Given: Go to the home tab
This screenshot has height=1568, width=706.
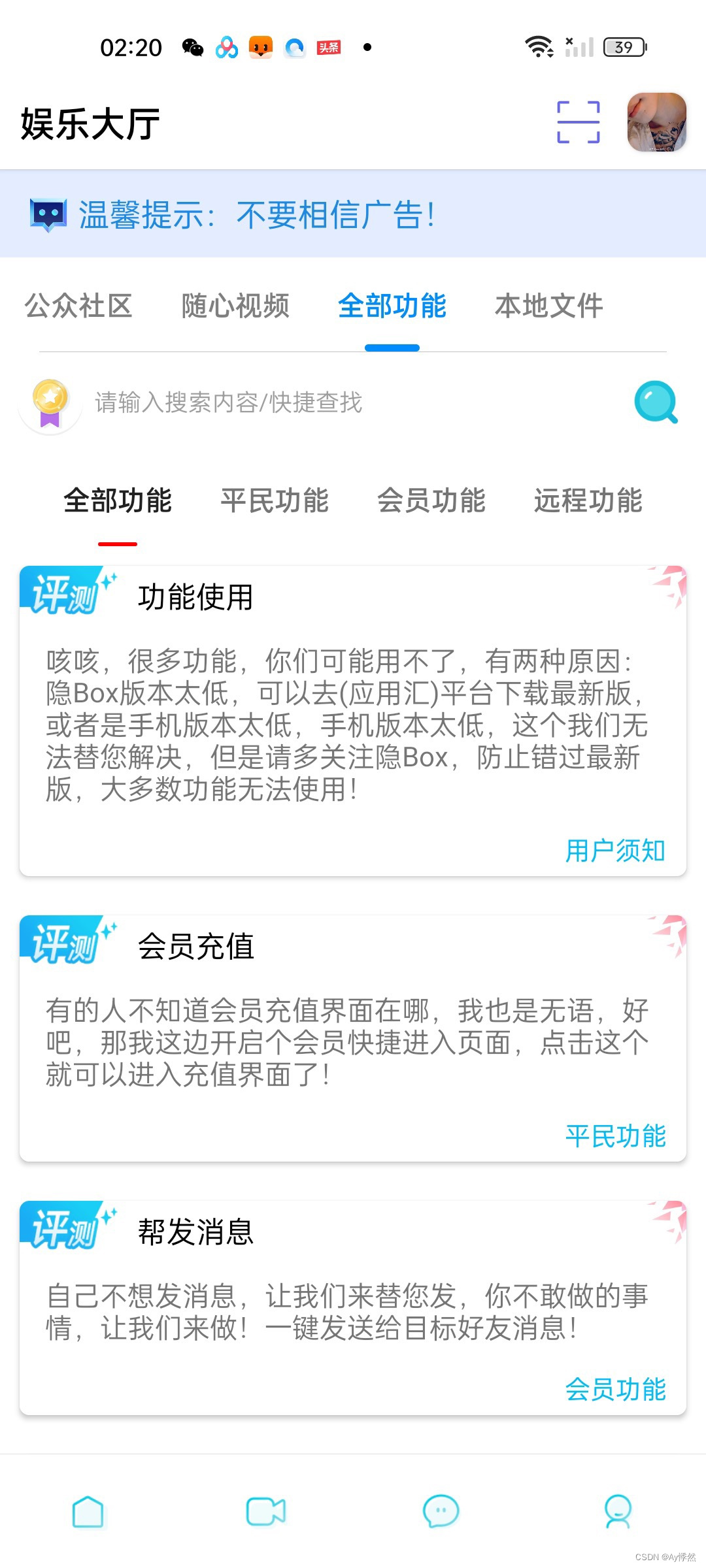Looking at the screenshot, I should tap(88, 1512).
